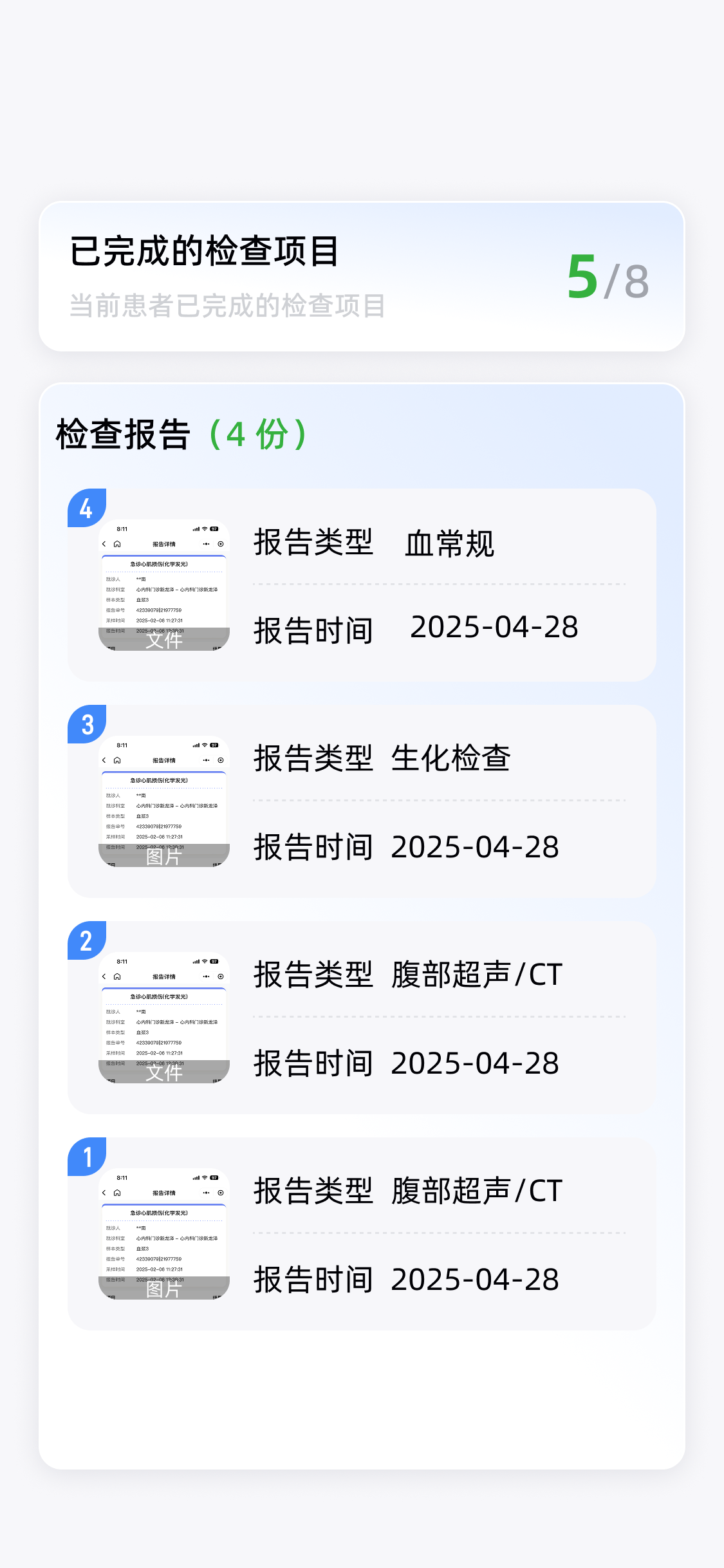Open report 3, the 生化检查 image report

pos(362,801)
